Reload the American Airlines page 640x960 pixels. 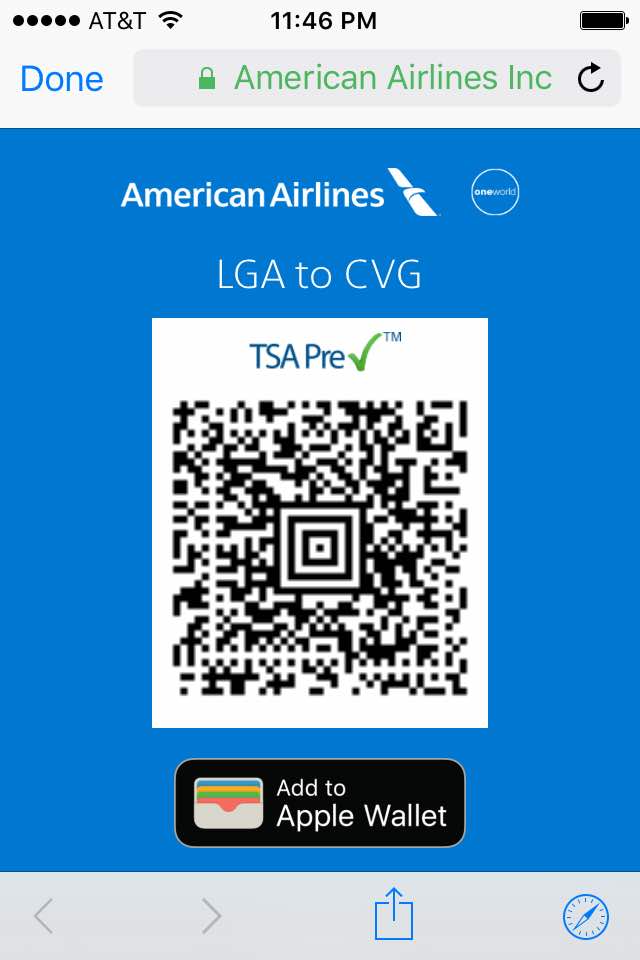(x=591, y=78)
